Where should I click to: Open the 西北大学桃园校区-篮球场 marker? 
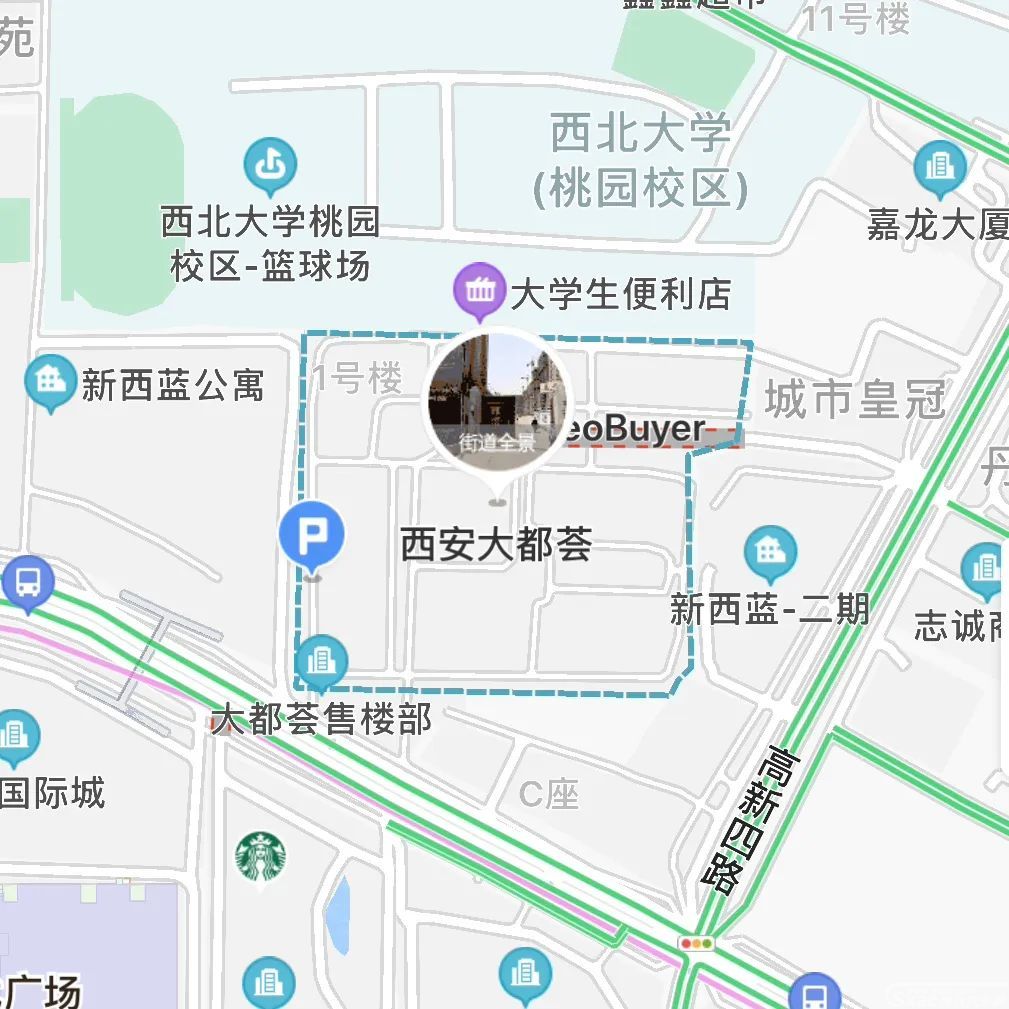coord(270,165)
